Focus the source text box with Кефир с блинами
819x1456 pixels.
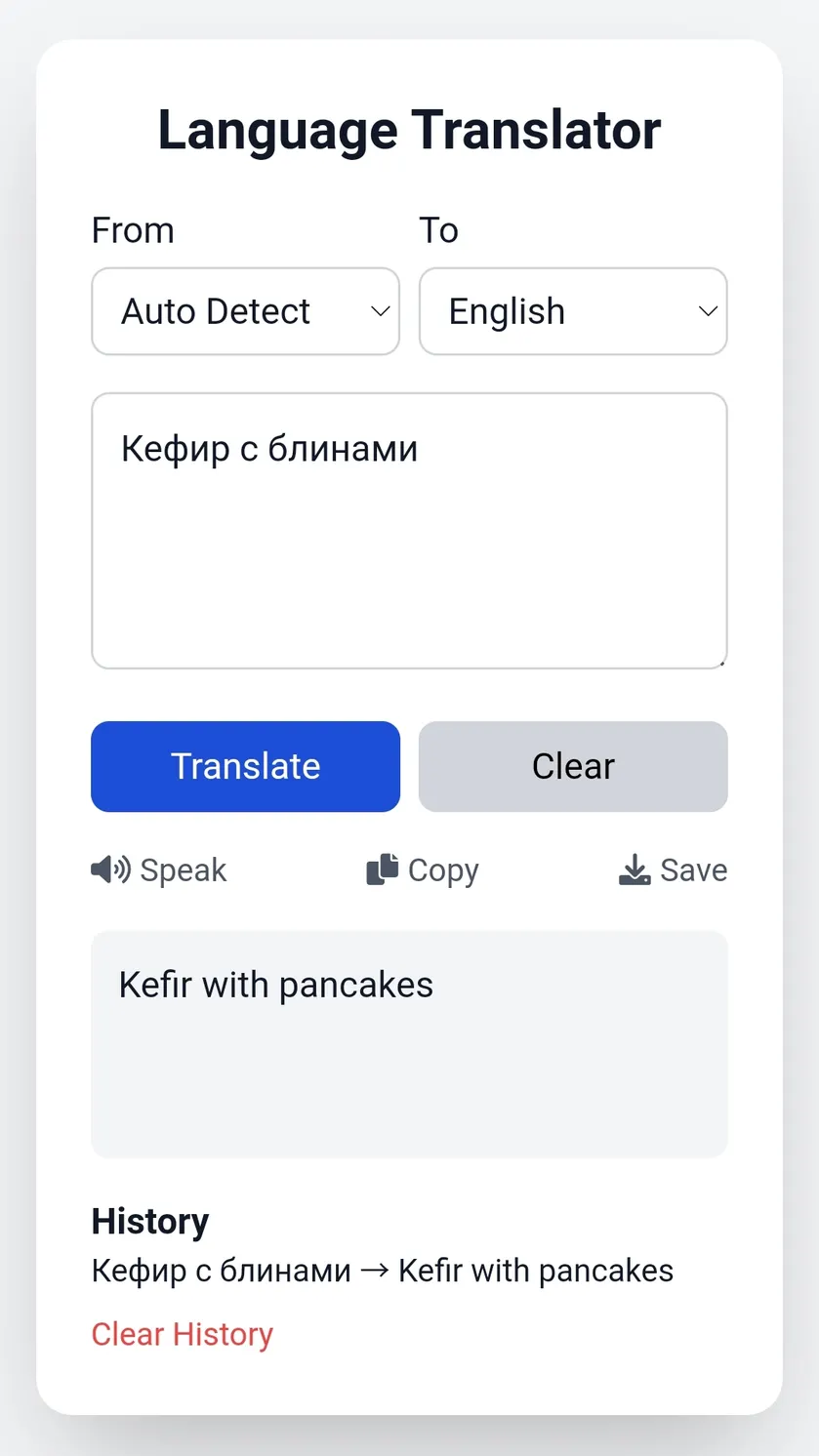(409, 531)
